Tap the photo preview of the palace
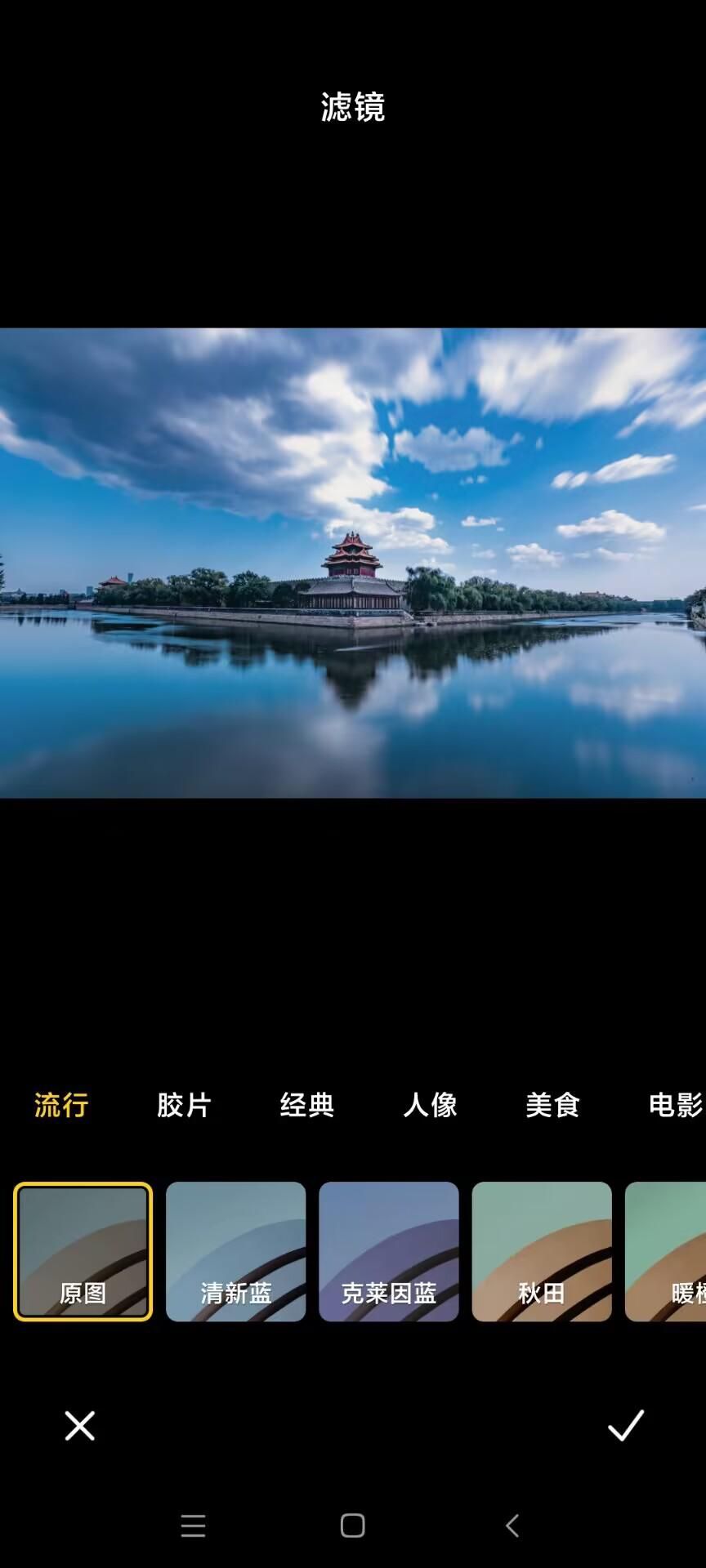706x1568 pixels. (351, 563)
